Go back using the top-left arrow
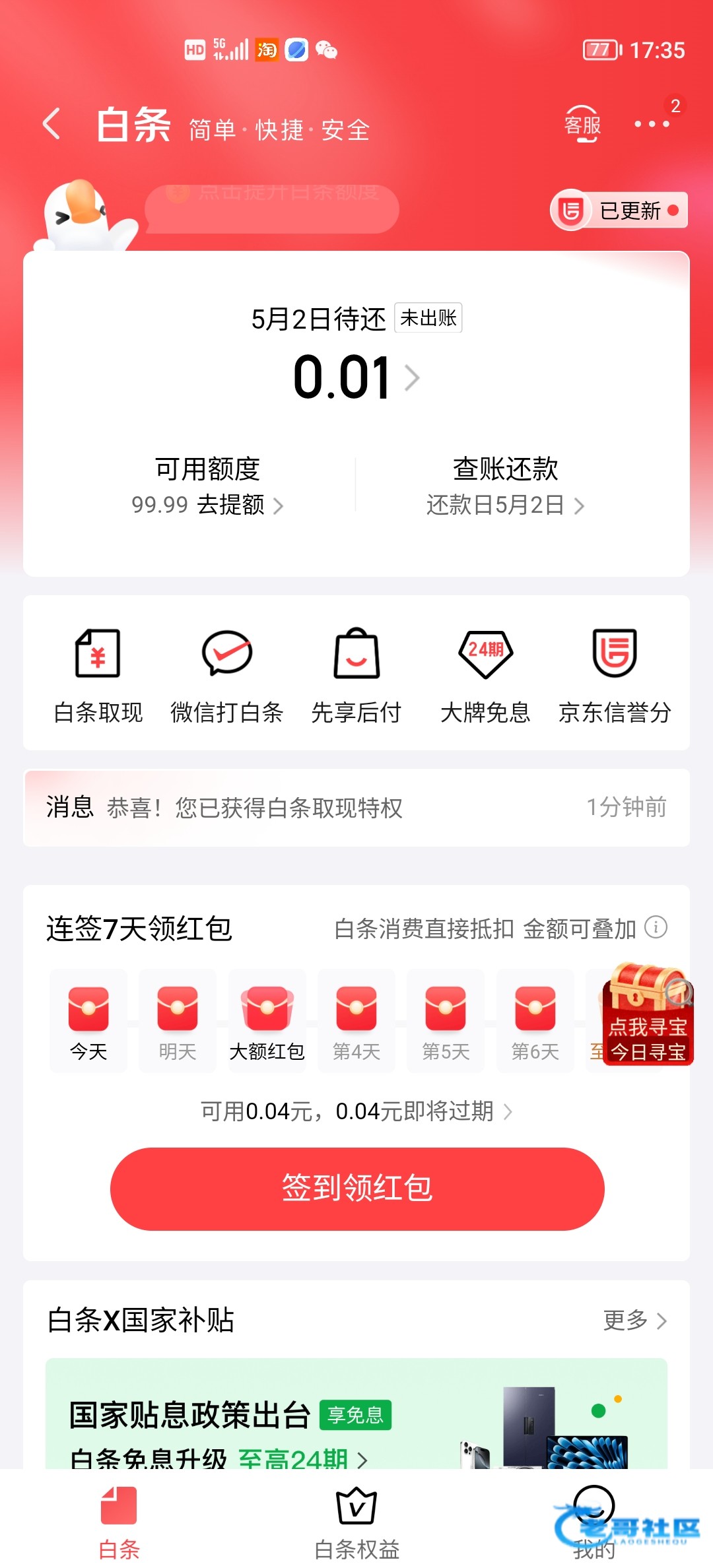The image size is (713, 1568). tap(52, 124)
